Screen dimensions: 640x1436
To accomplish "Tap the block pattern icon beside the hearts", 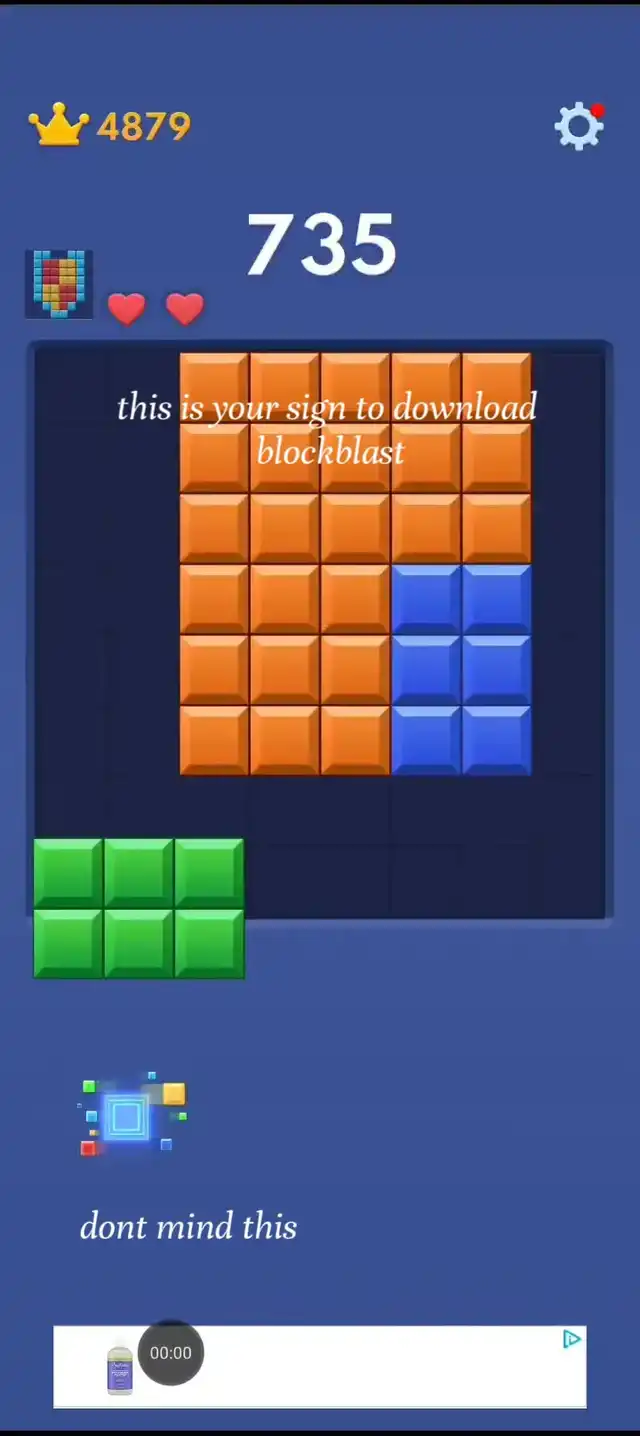I will [59, 284].
